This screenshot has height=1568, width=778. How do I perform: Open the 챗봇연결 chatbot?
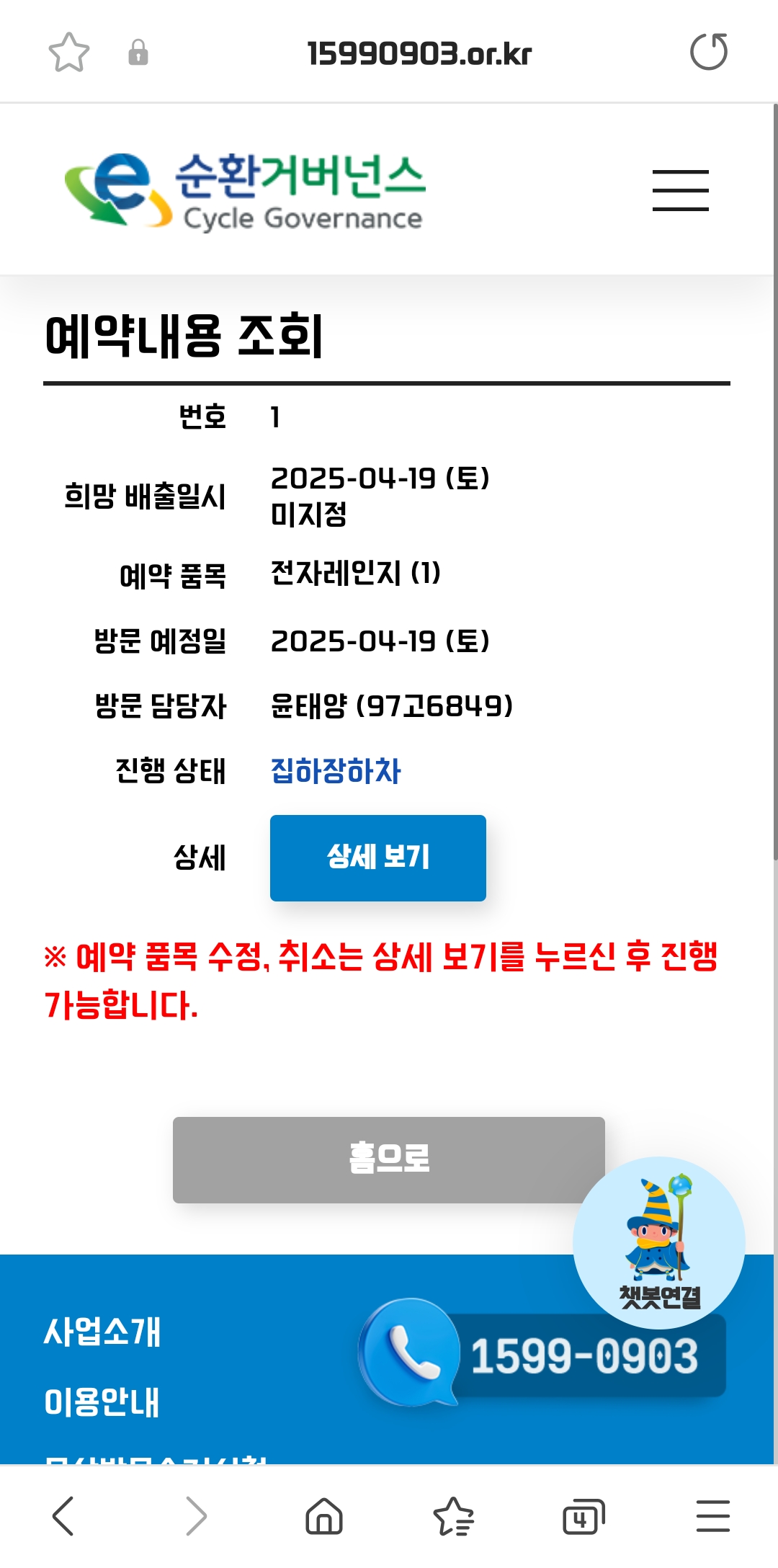(658, 1242)
